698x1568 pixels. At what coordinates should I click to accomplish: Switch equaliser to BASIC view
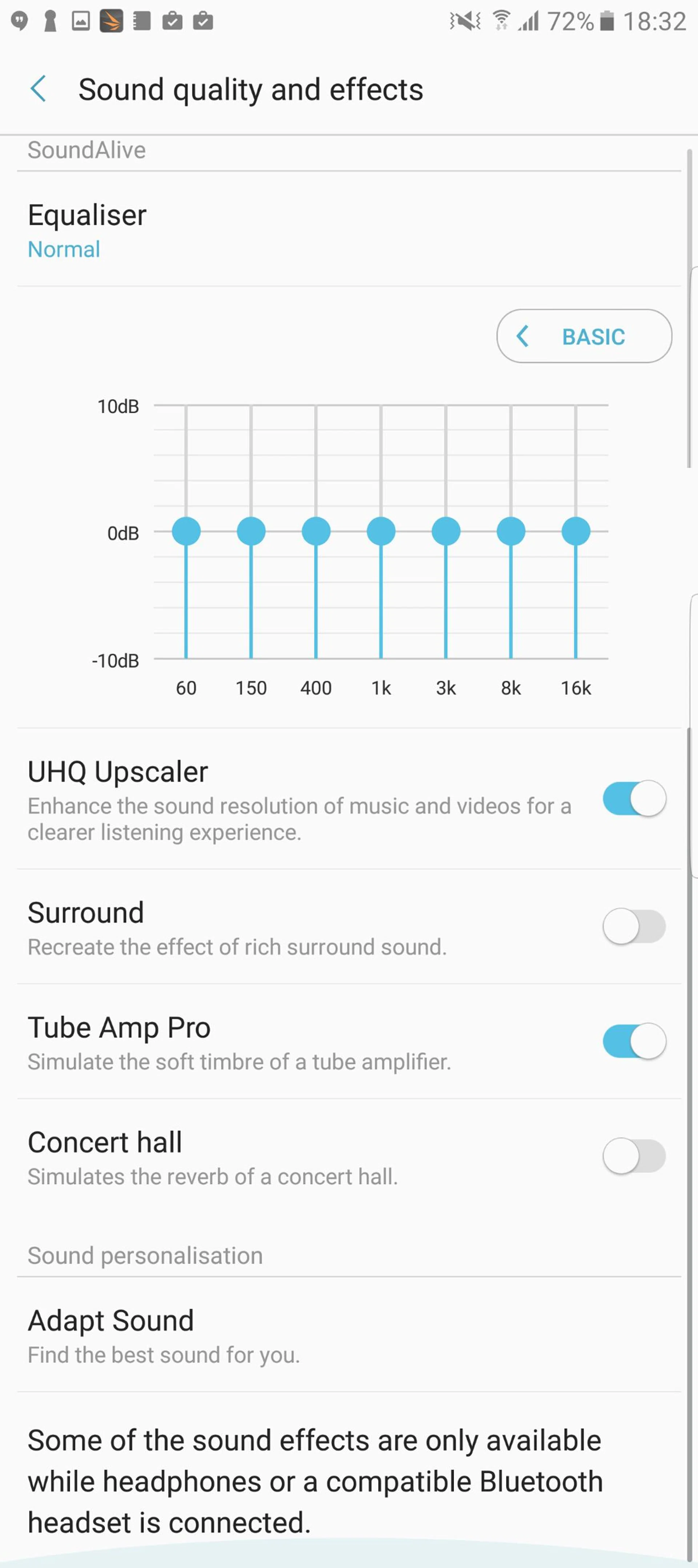point(583,336)
